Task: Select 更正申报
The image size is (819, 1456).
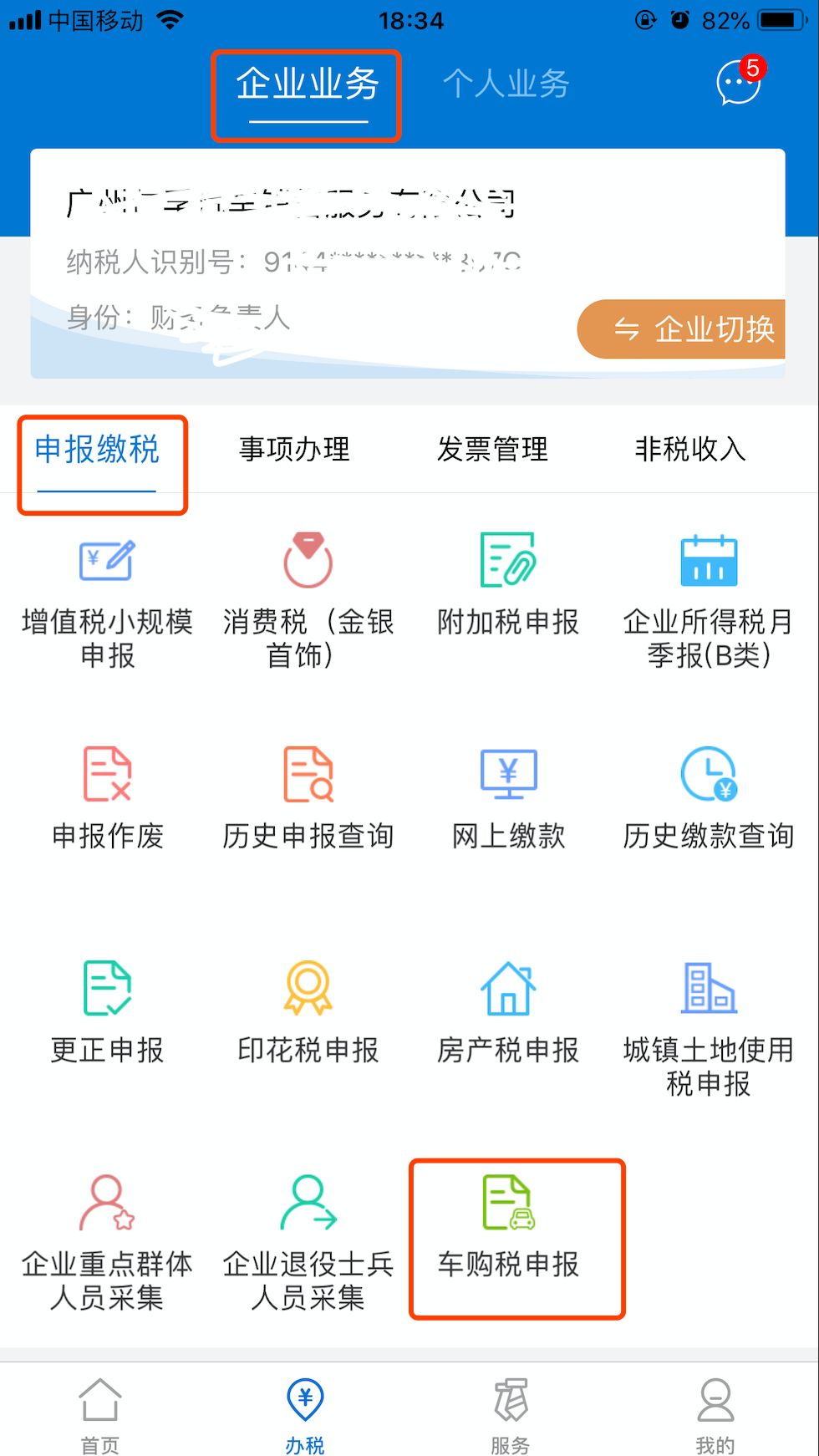Action: pos(107,1012)
